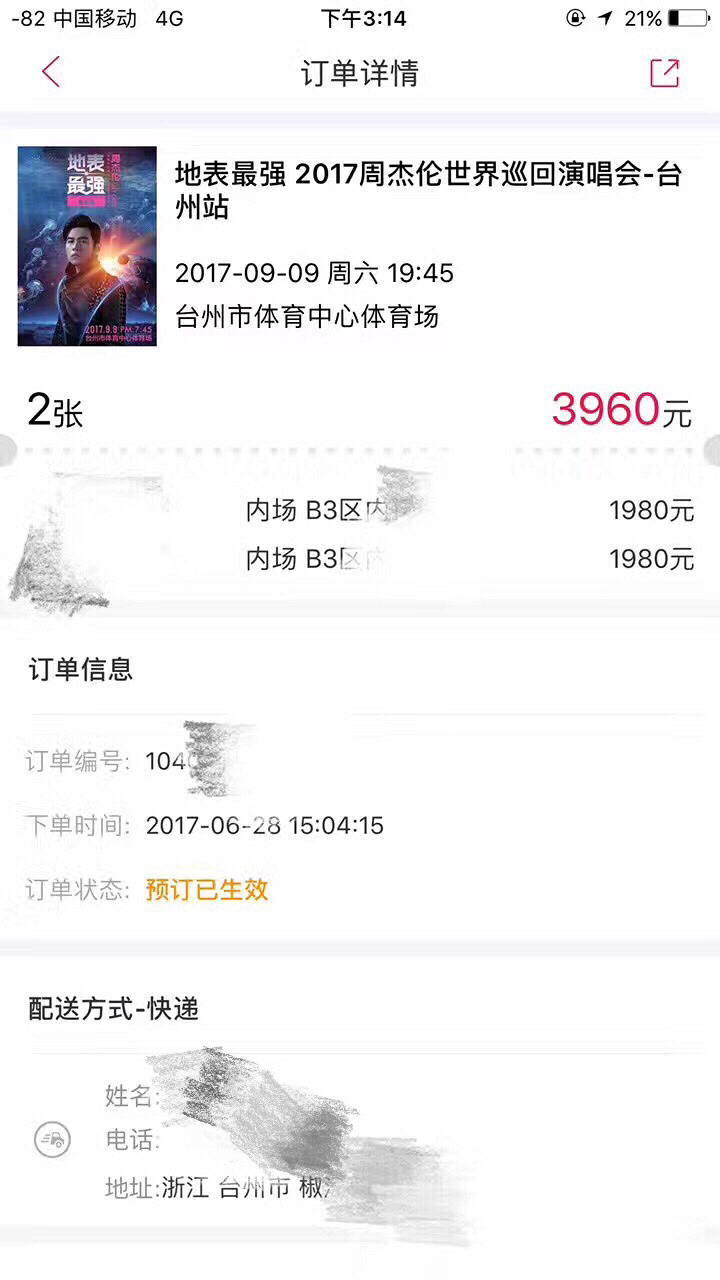
Task: Go back from the order details page
Action: tap(51, 72)
